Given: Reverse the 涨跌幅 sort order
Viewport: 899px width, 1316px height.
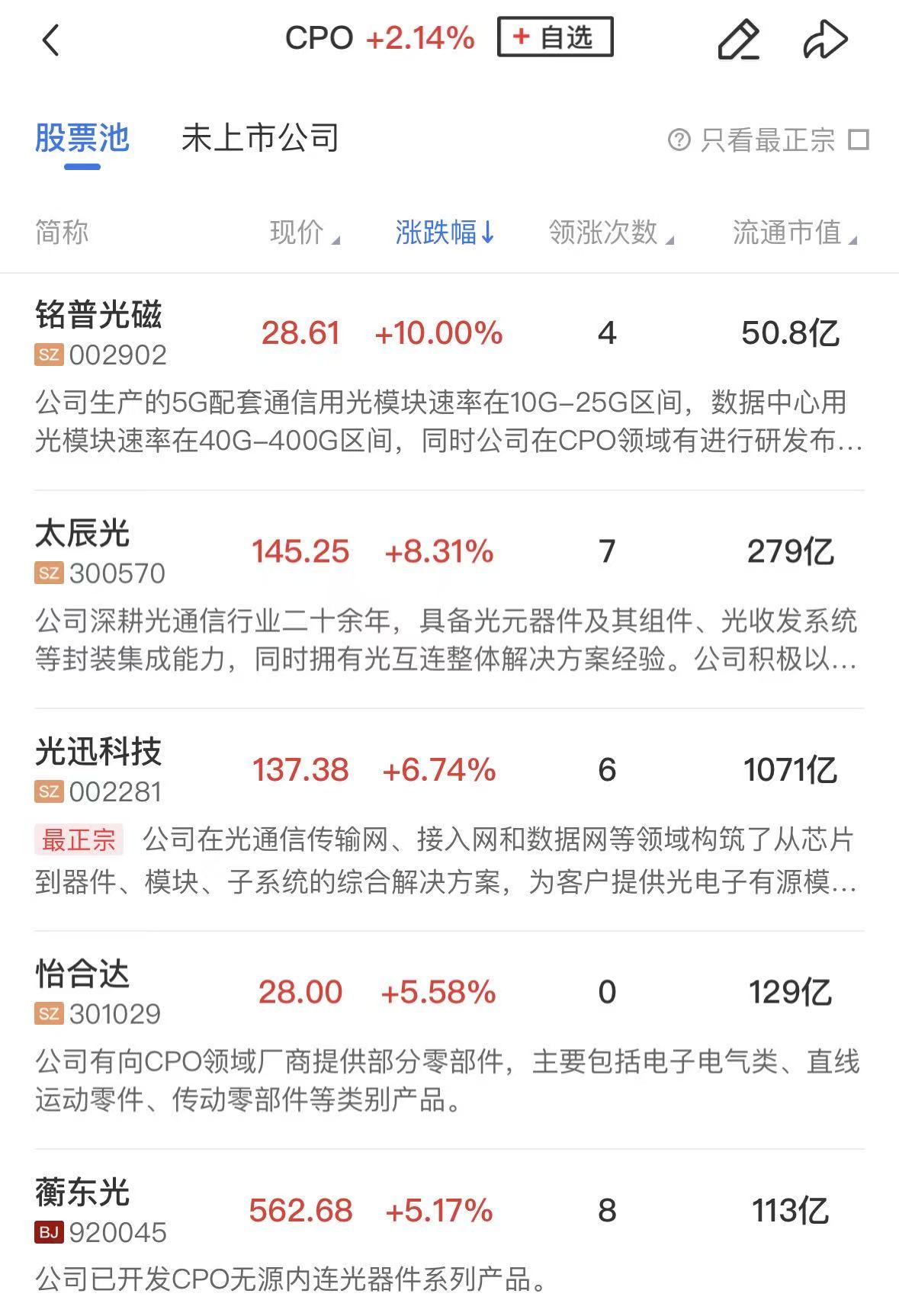Looking at the screenshot, I should [x=445, y=233].
